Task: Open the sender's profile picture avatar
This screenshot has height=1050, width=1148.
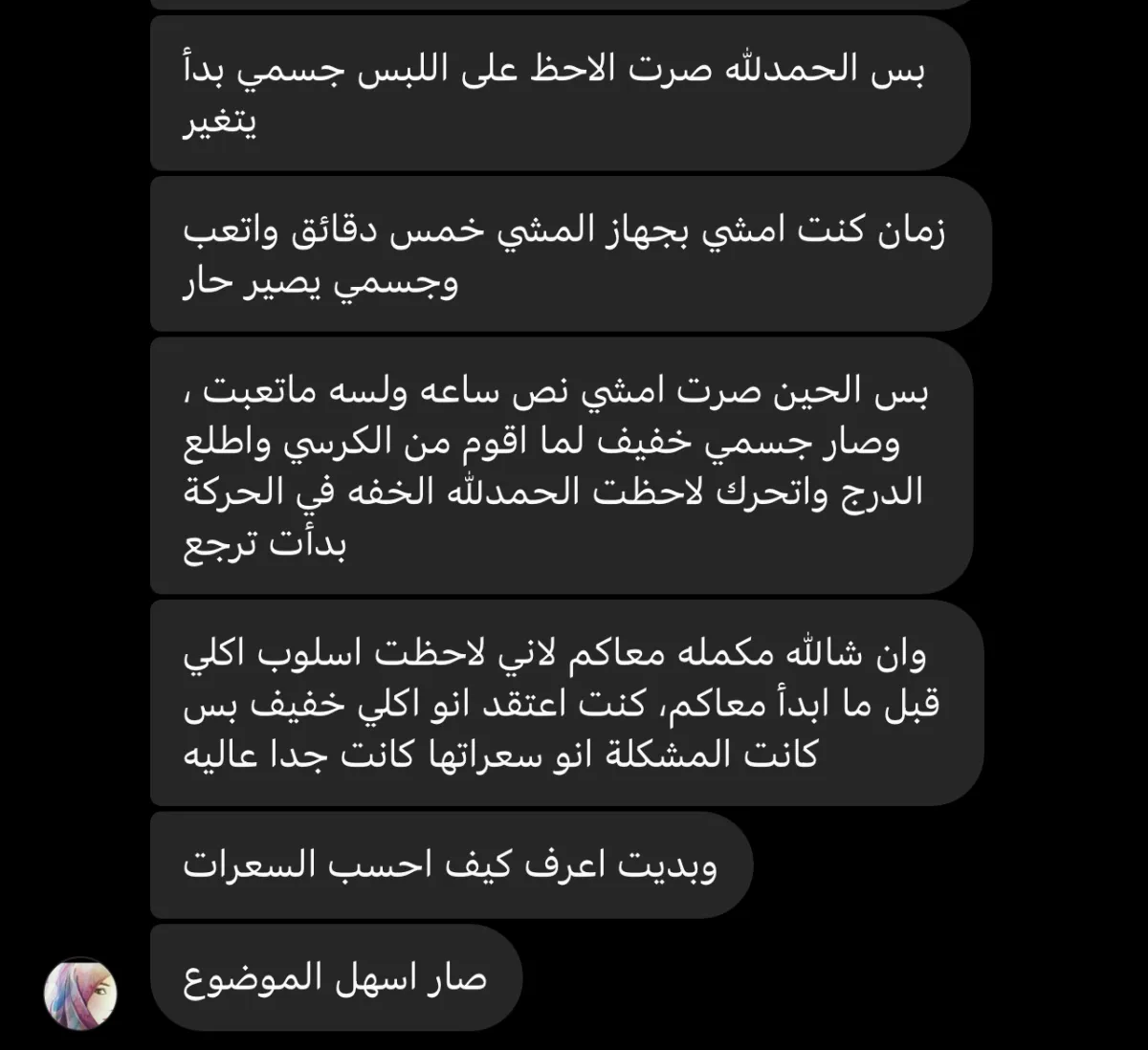Action: [80, 994]
